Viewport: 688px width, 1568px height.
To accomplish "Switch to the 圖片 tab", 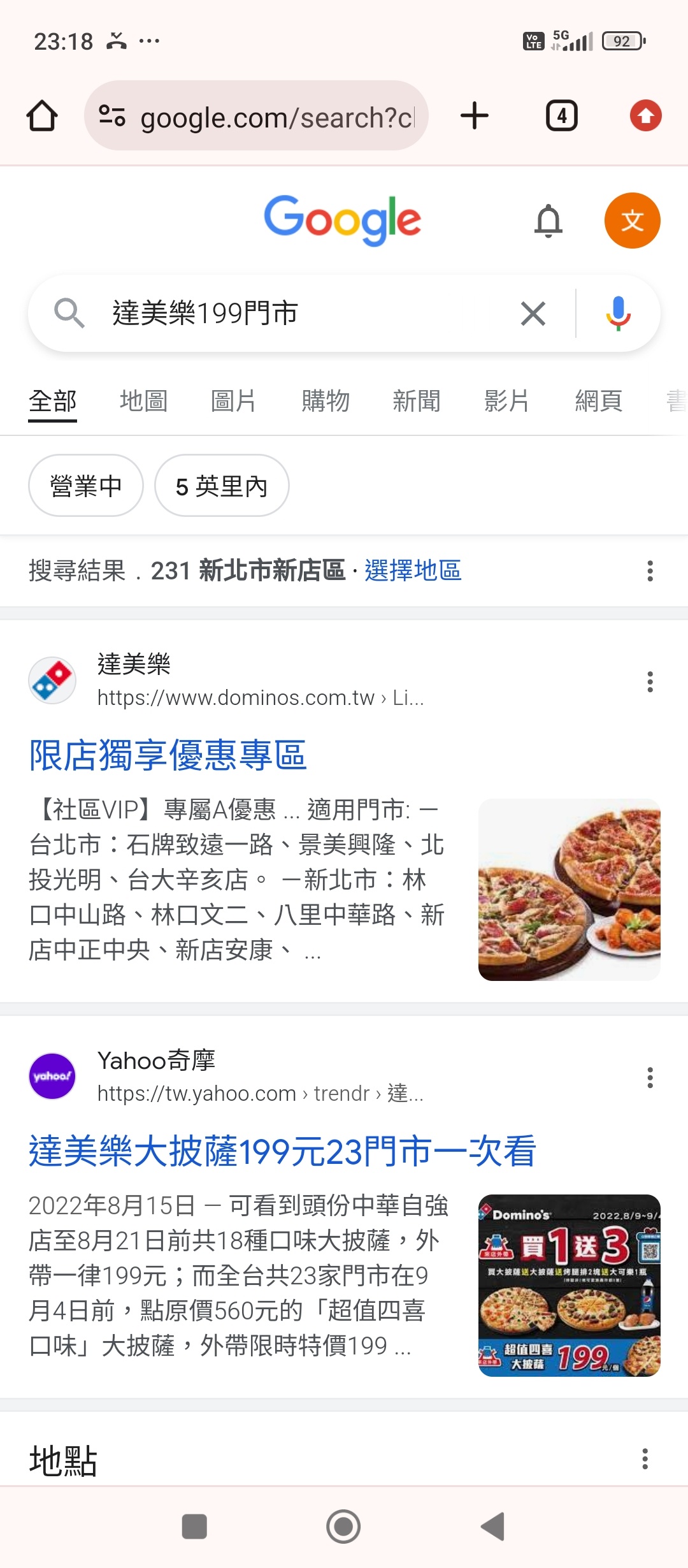I will pyautogui.click(x=234, y=402).
